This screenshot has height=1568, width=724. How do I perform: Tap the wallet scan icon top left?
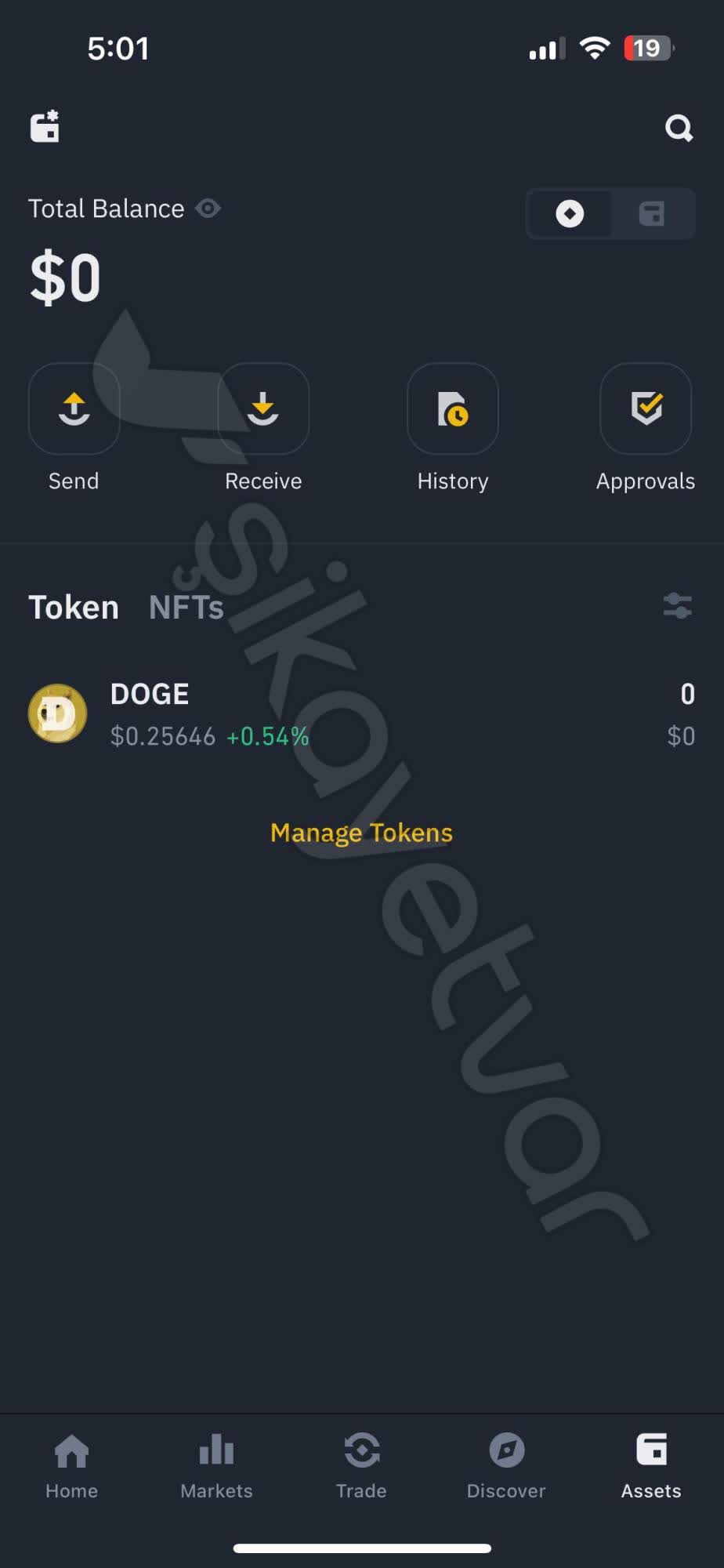click(x=45, y=127)
